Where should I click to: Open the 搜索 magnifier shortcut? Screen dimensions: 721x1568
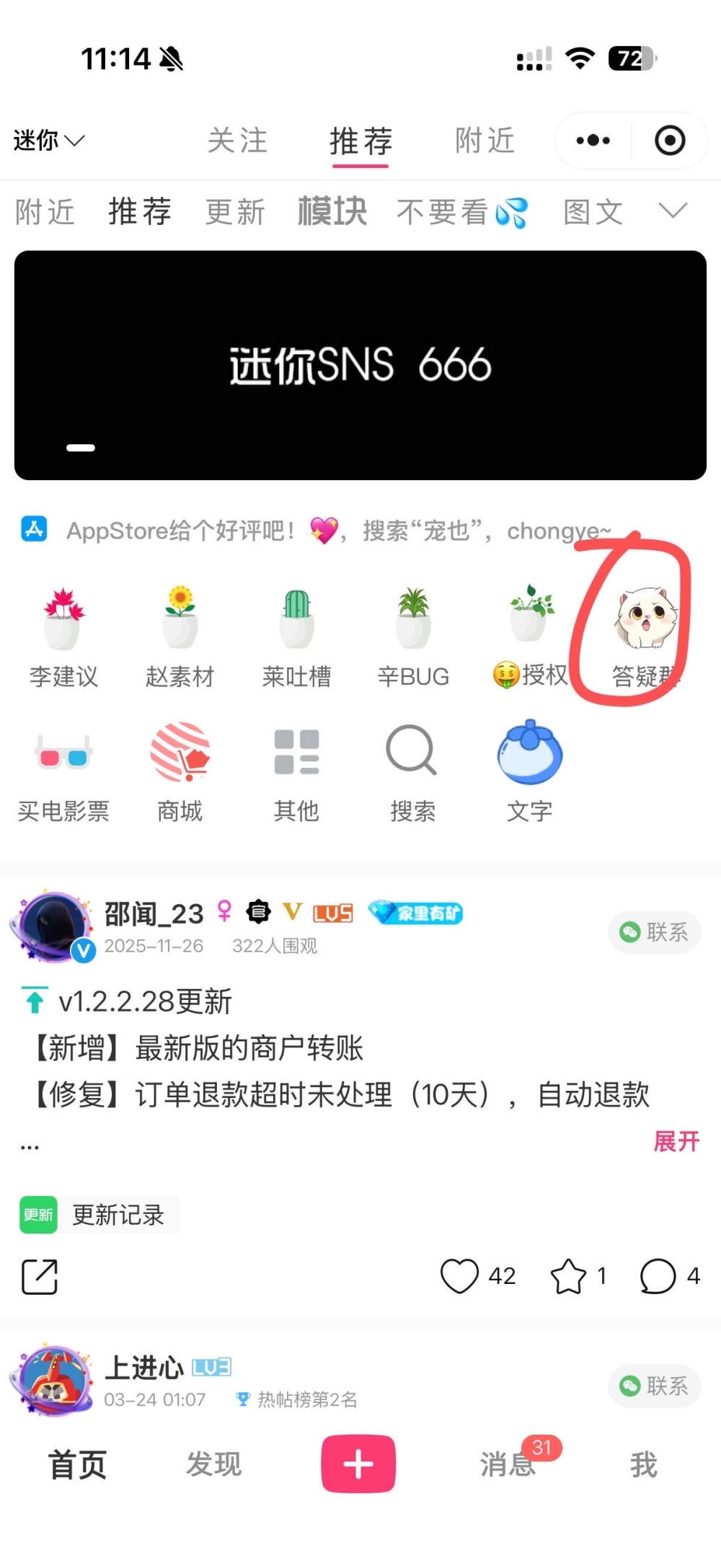tap(412, 773)
